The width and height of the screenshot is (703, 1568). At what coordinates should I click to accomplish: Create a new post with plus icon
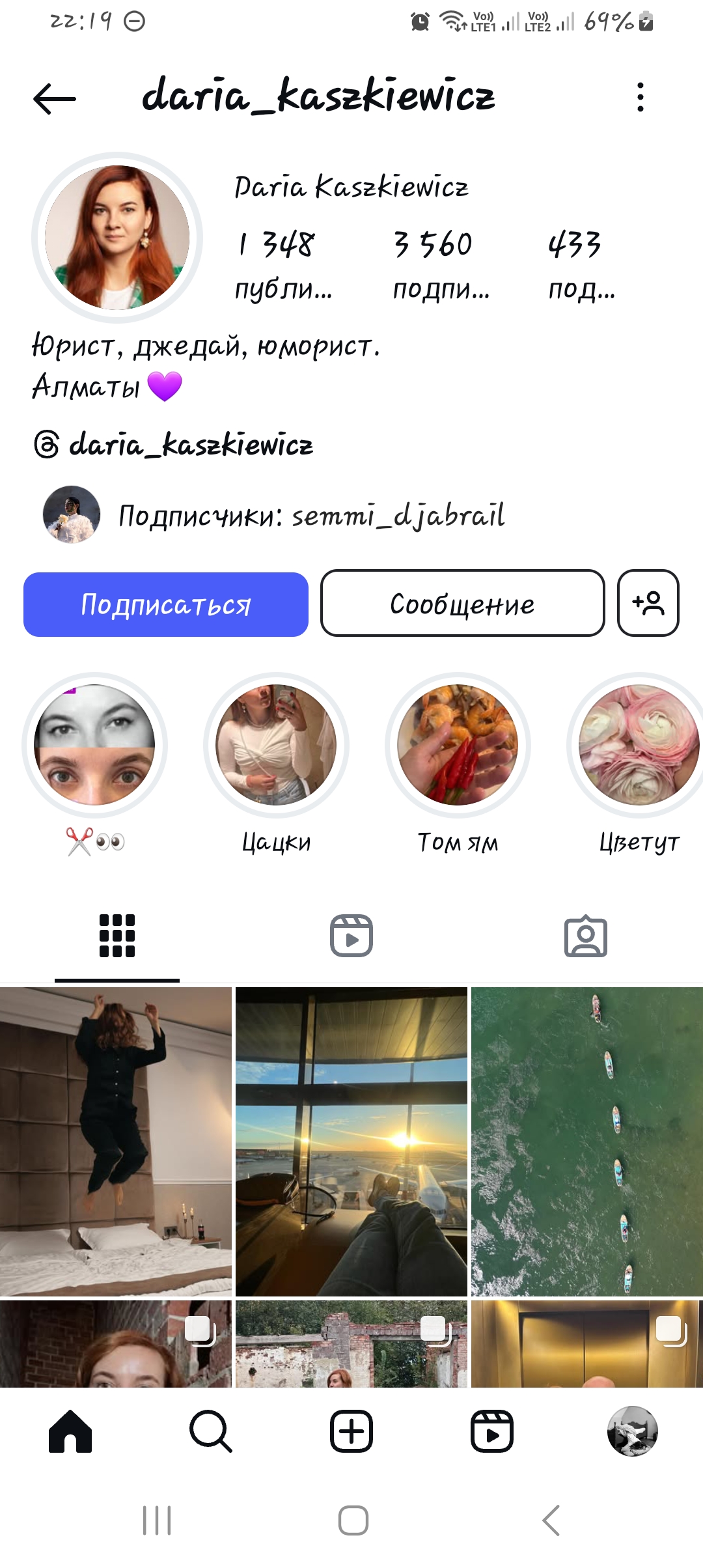(351, 1432)
